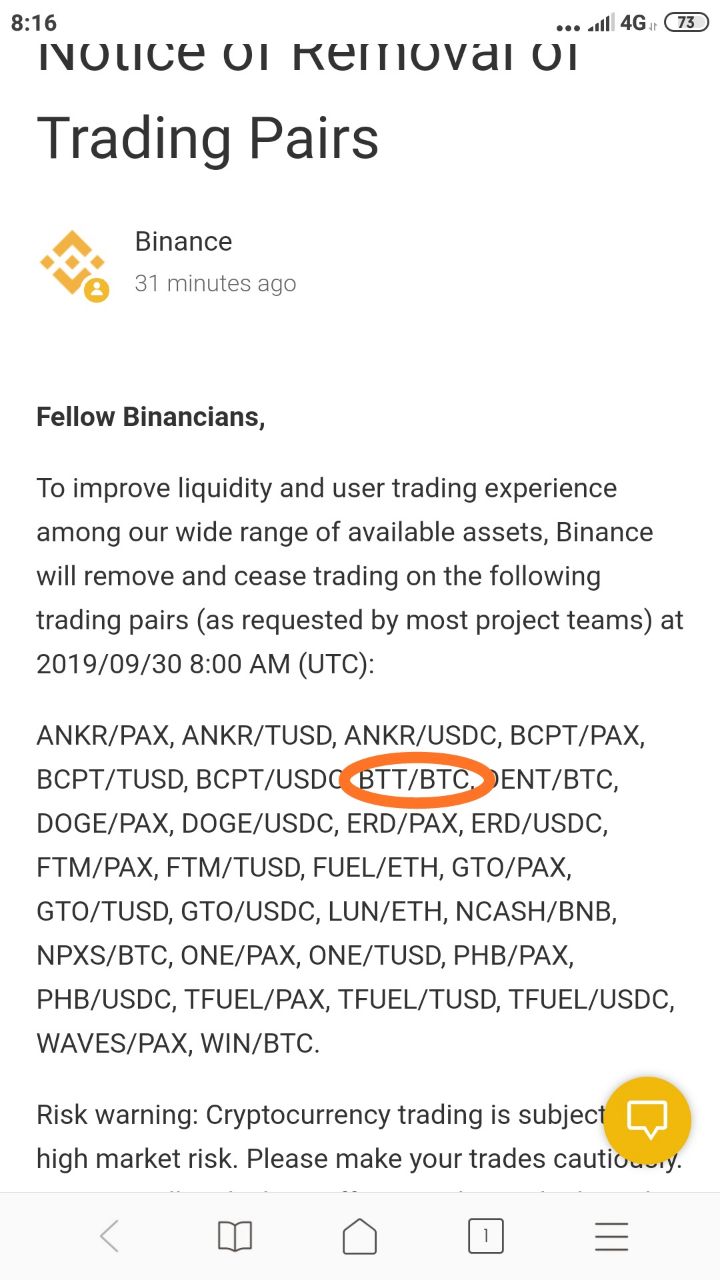Go back with the browser back arrow
The image size is (720, 1280).
click(x=109, y=1237)
